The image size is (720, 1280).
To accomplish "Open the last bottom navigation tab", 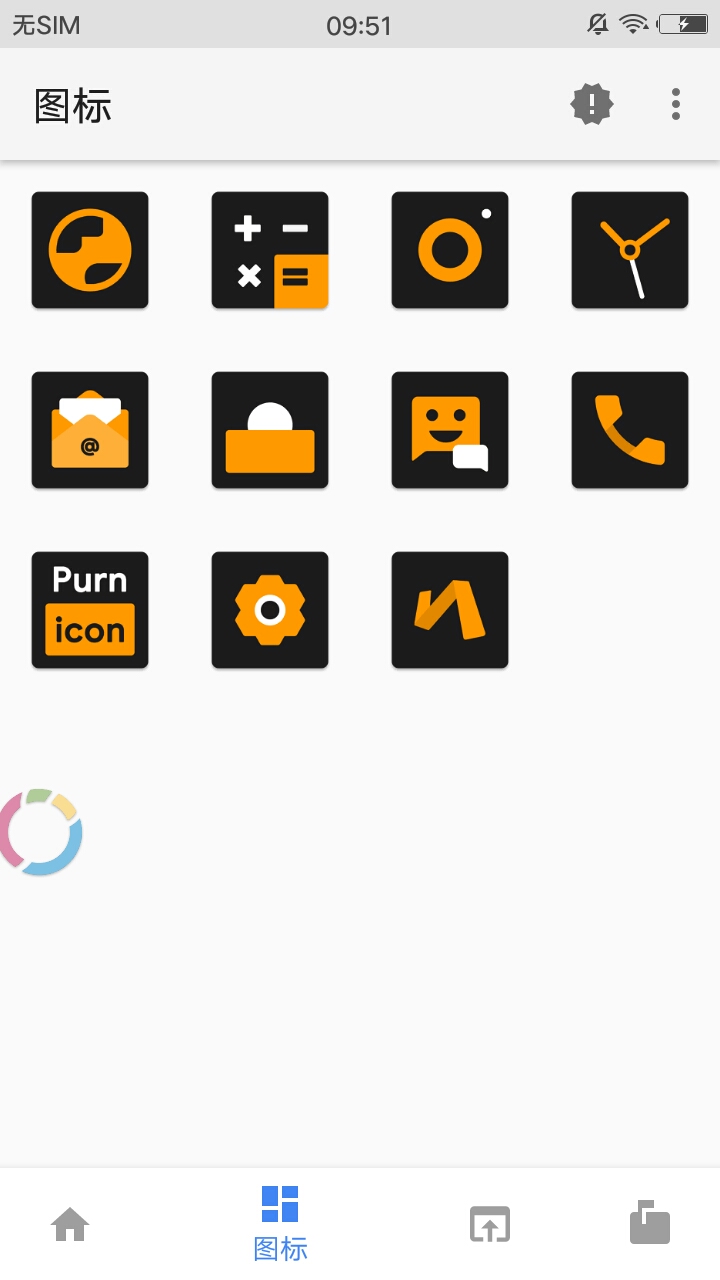I will 650,1222.
